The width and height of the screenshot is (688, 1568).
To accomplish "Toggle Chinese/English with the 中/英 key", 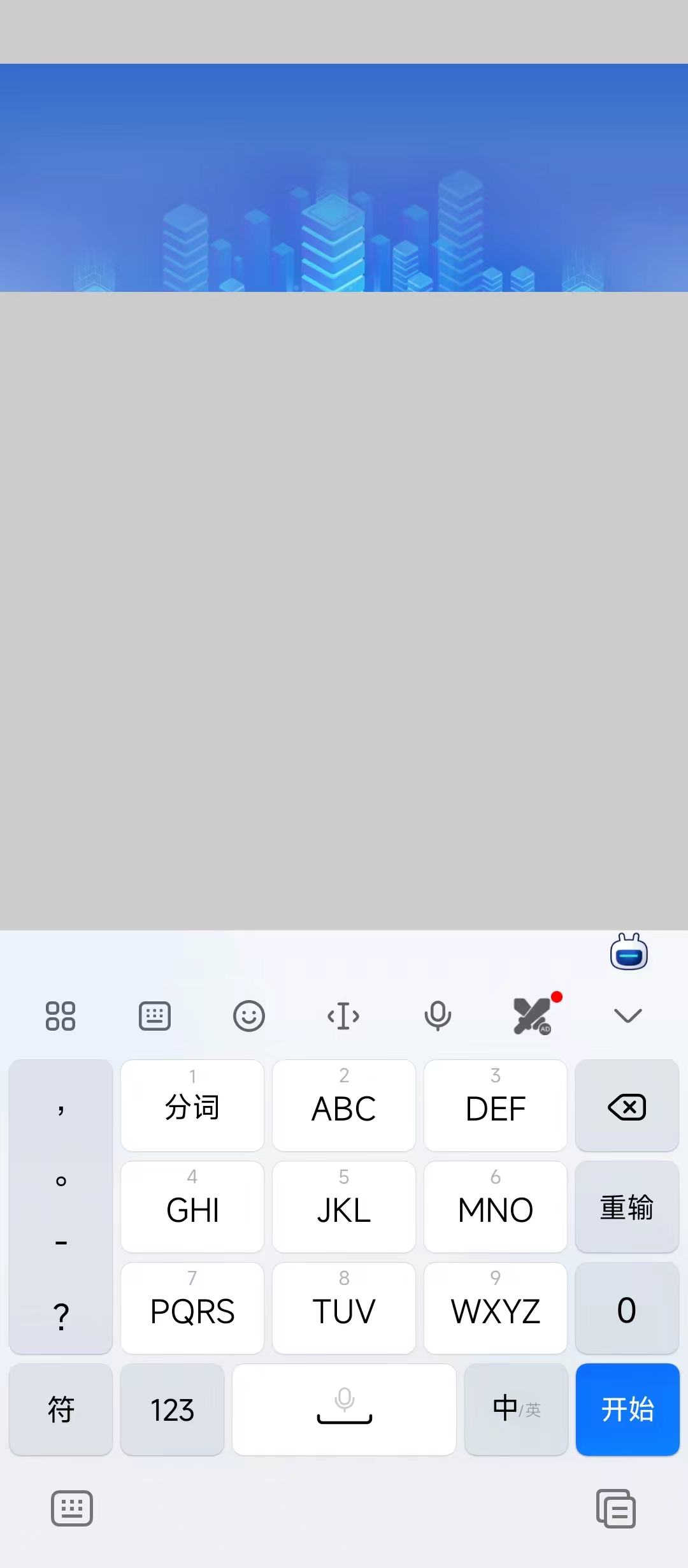I will click(x=516, y=1409).
